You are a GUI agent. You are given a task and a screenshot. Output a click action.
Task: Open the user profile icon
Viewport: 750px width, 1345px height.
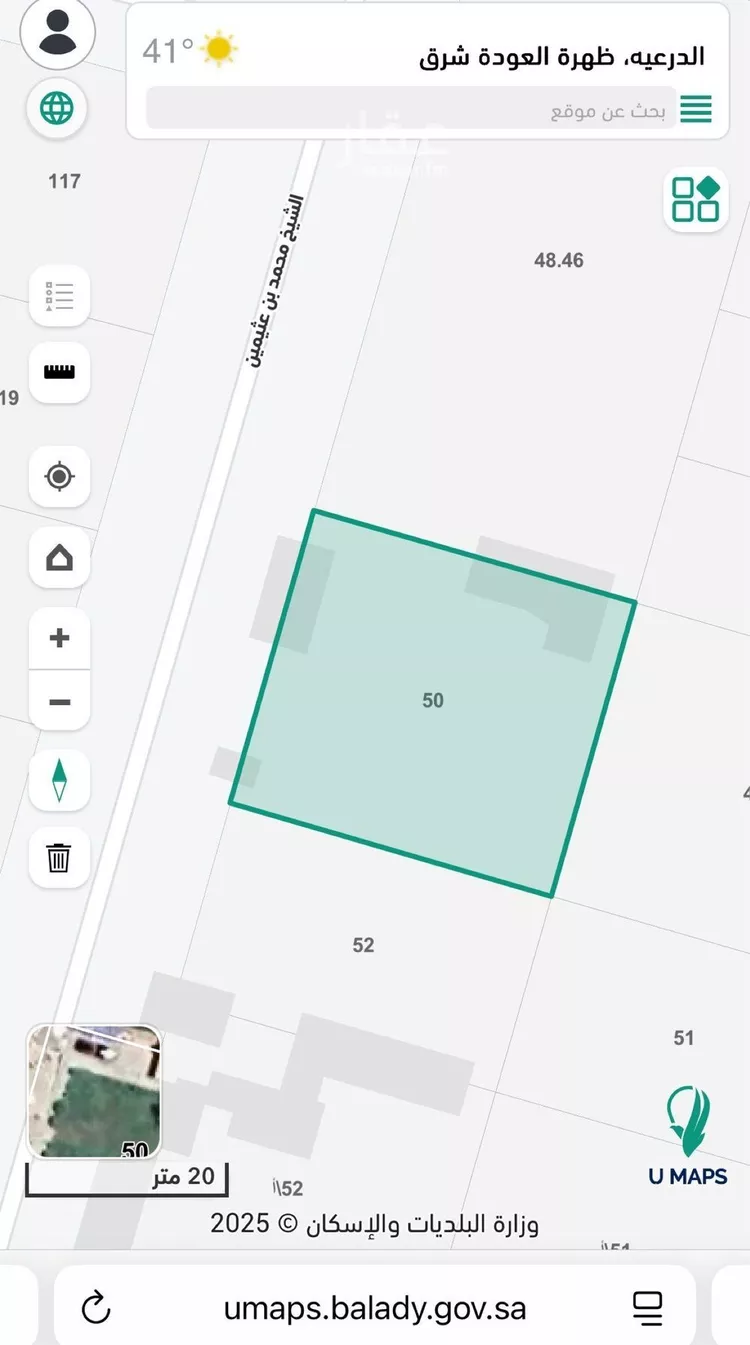58,32
